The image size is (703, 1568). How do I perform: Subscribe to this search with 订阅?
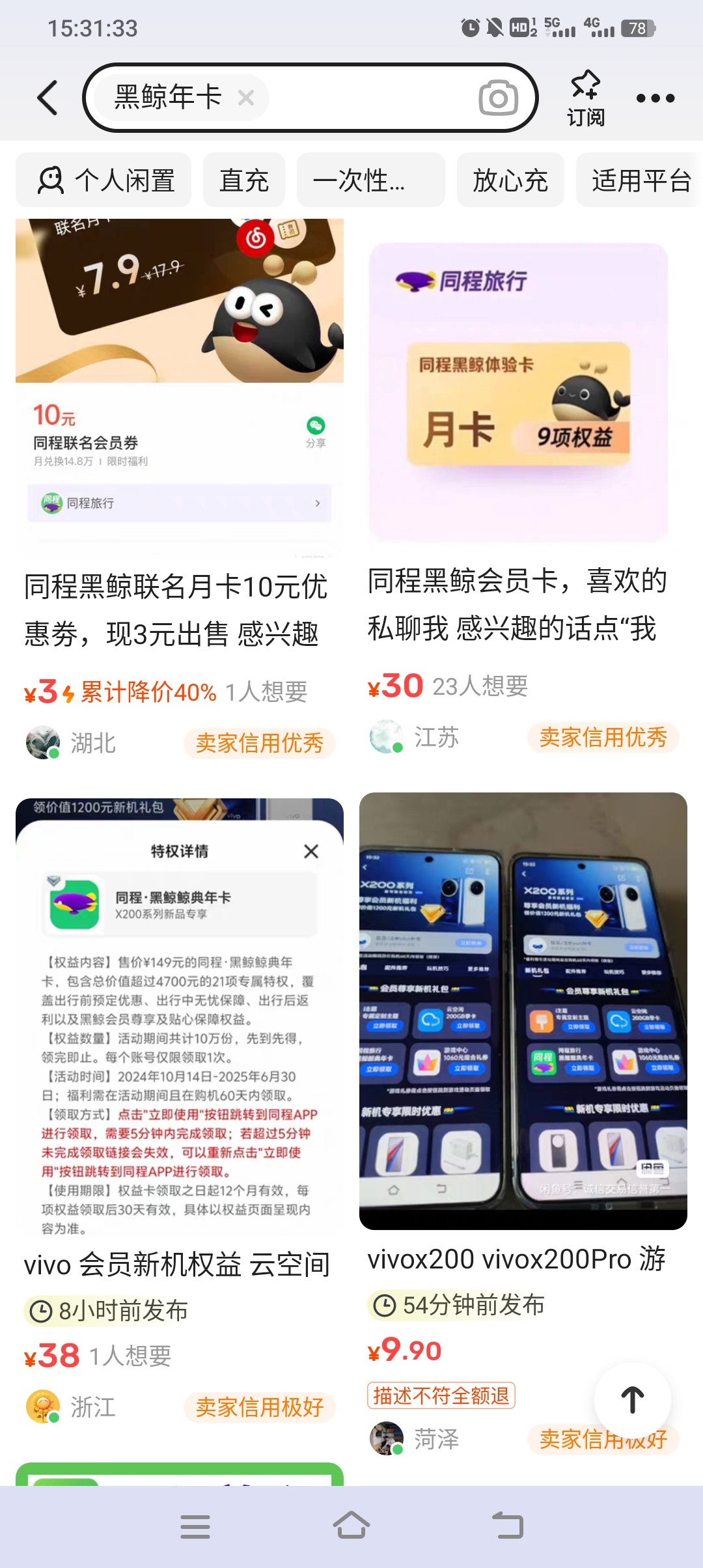coord(585,98)
